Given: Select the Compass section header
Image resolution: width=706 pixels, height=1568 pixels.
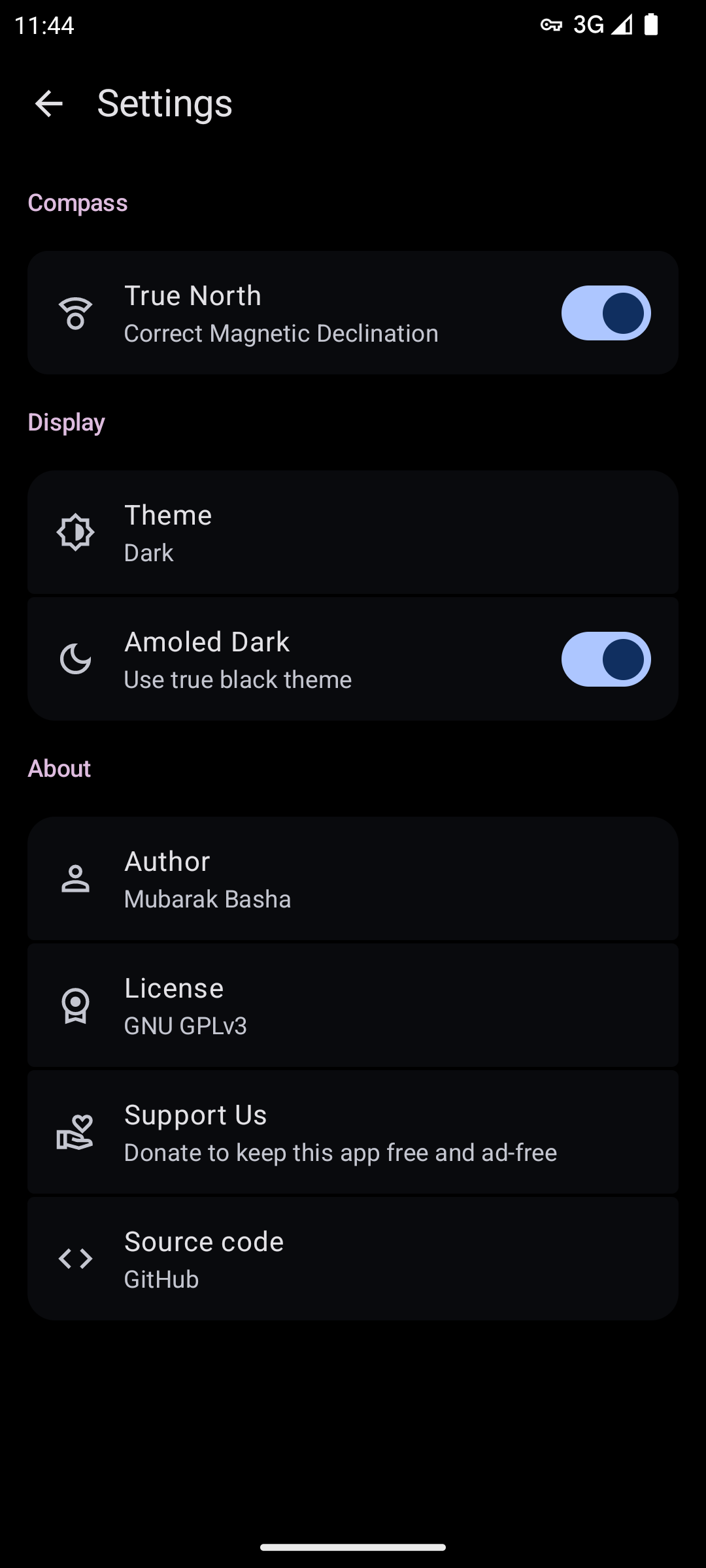Looking at the screenshot, I should click(x=77, y=203).
